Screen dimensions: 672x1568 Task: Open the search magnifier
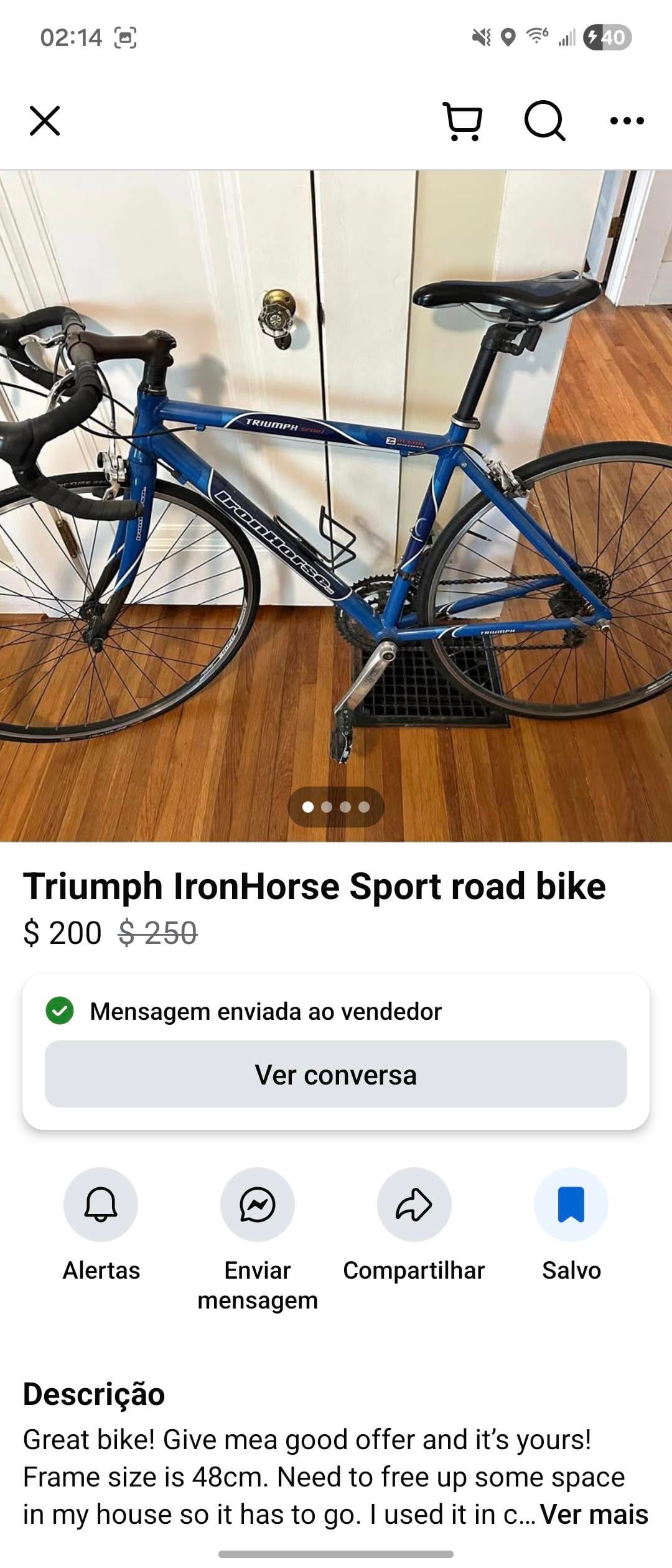[544, 121]
